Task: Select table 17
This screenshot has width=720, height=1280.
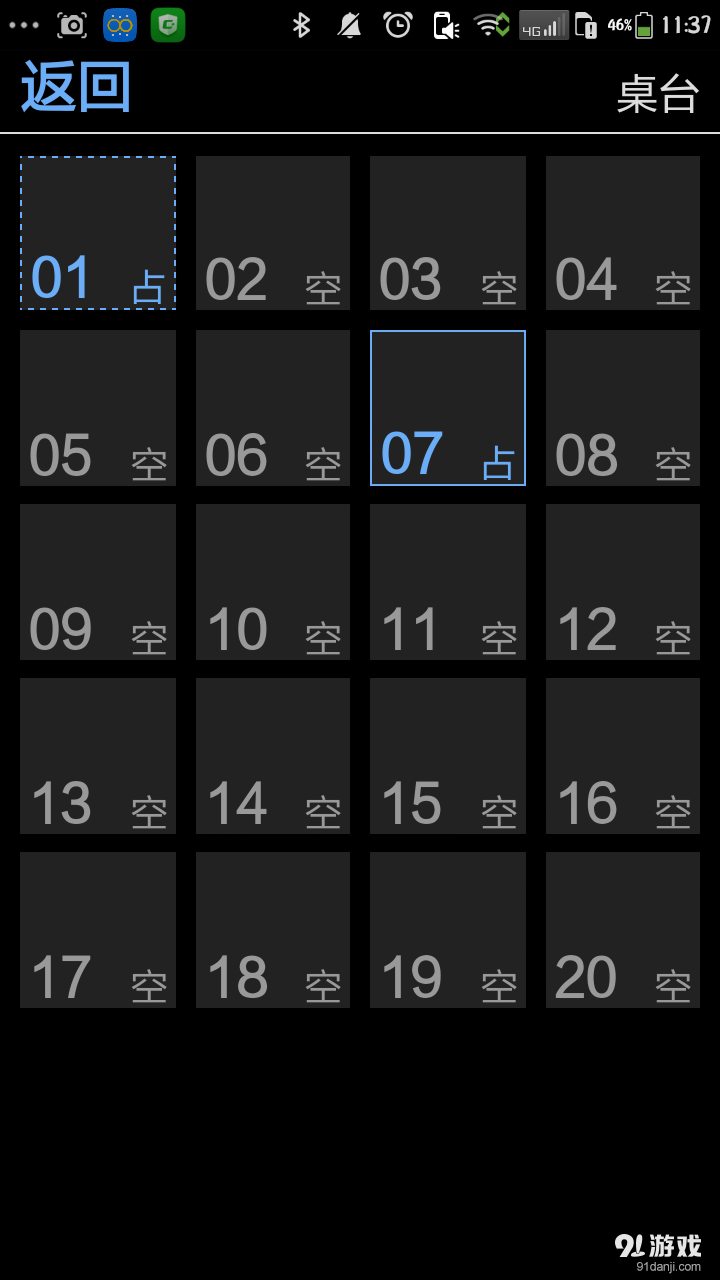Action: point(98,930)
